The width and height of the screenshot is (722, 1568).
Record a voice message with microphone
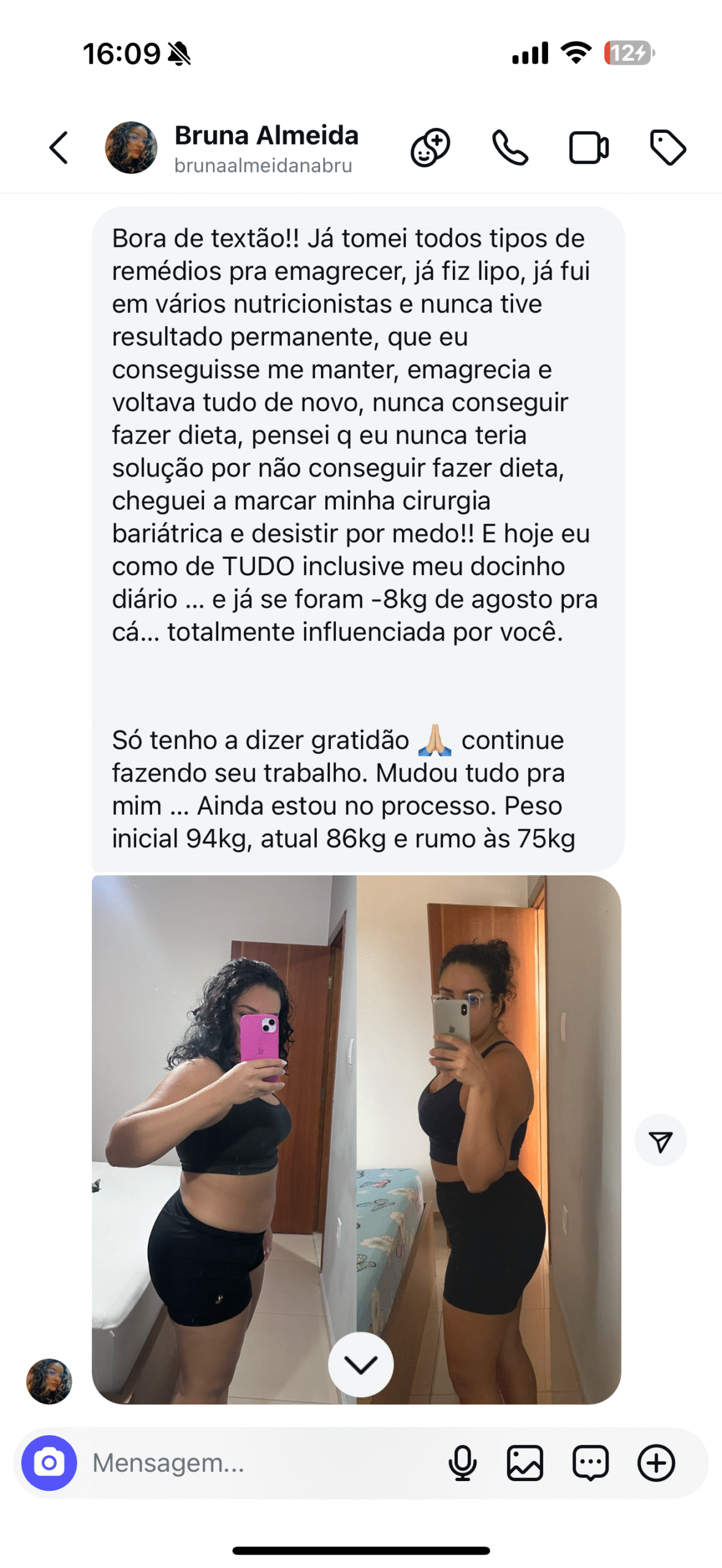[463, 1463]
